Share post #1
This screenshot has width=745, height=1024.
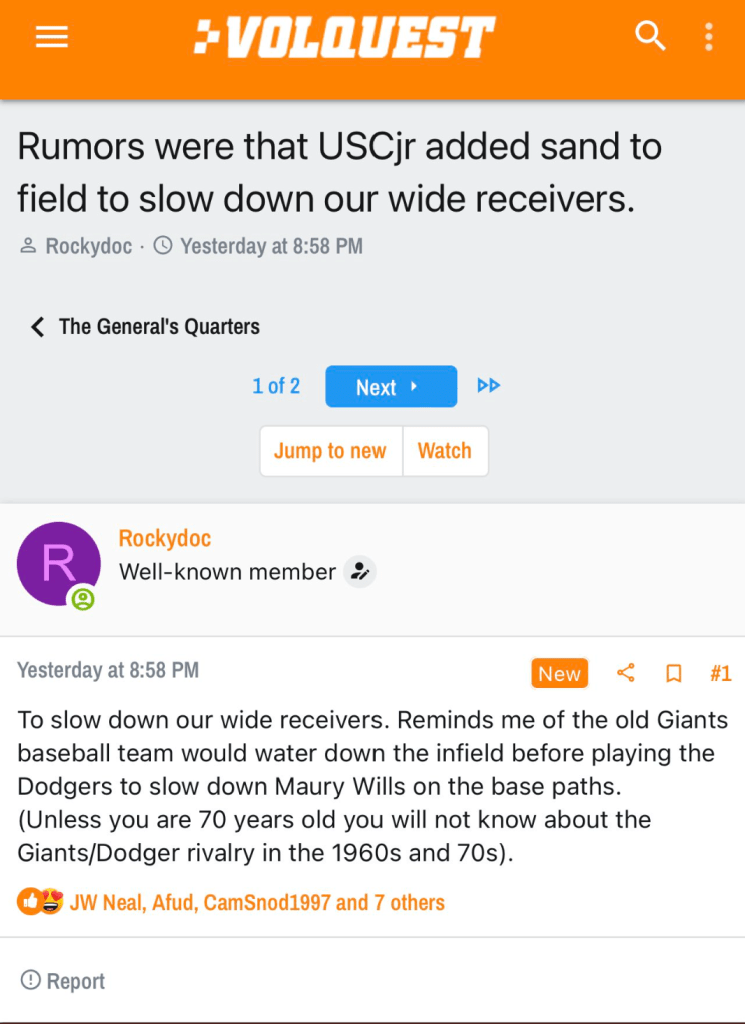[626, 673]
